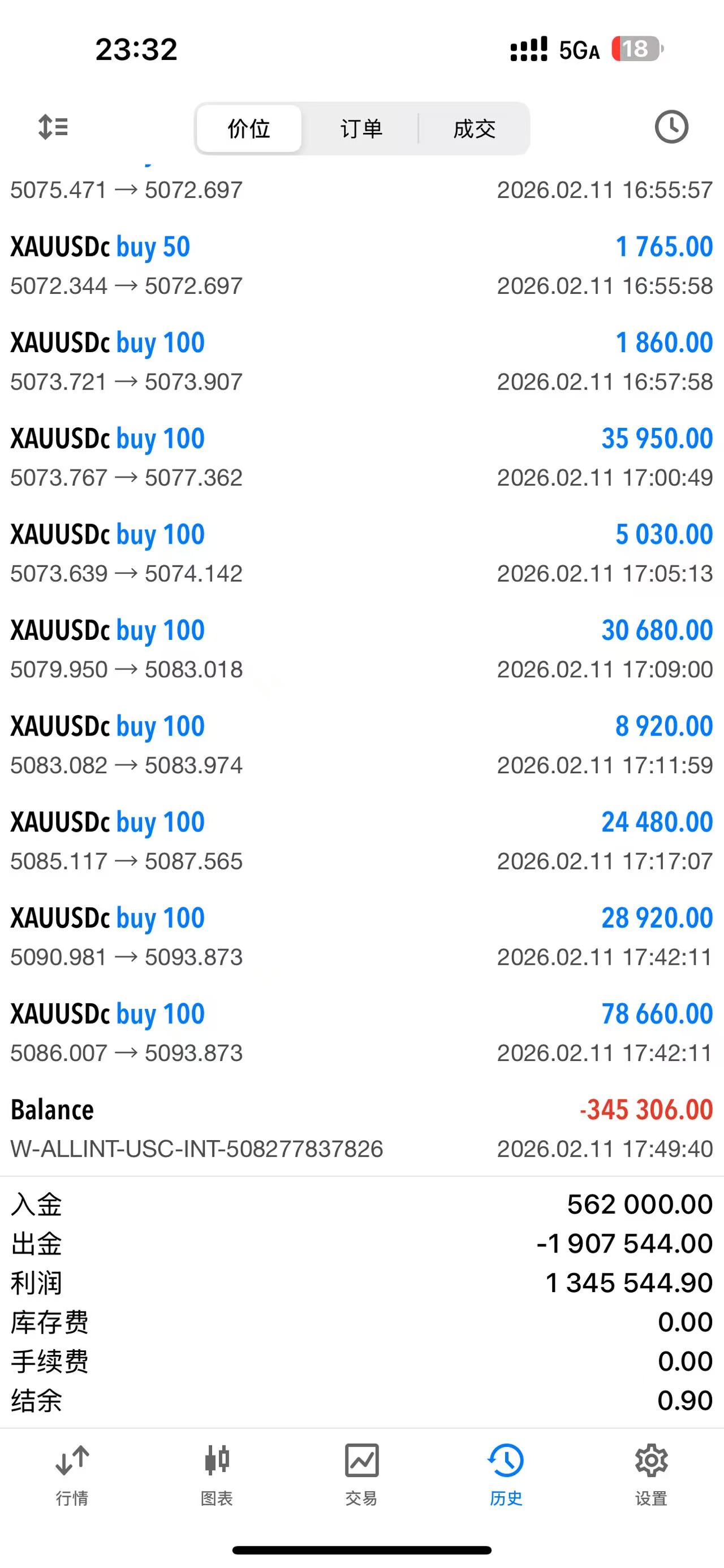
Task: View the trade with 28 920.00 profit
Action: point(361,937)
